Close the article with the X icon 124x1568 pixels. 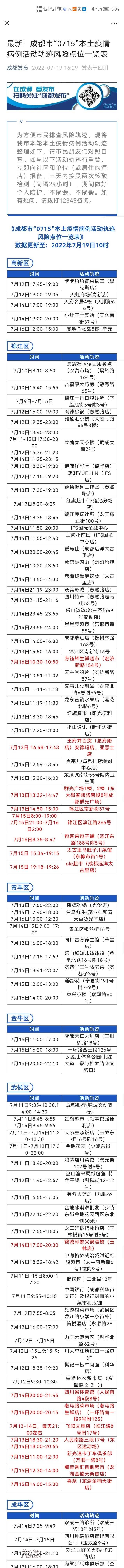click(7, 23)
